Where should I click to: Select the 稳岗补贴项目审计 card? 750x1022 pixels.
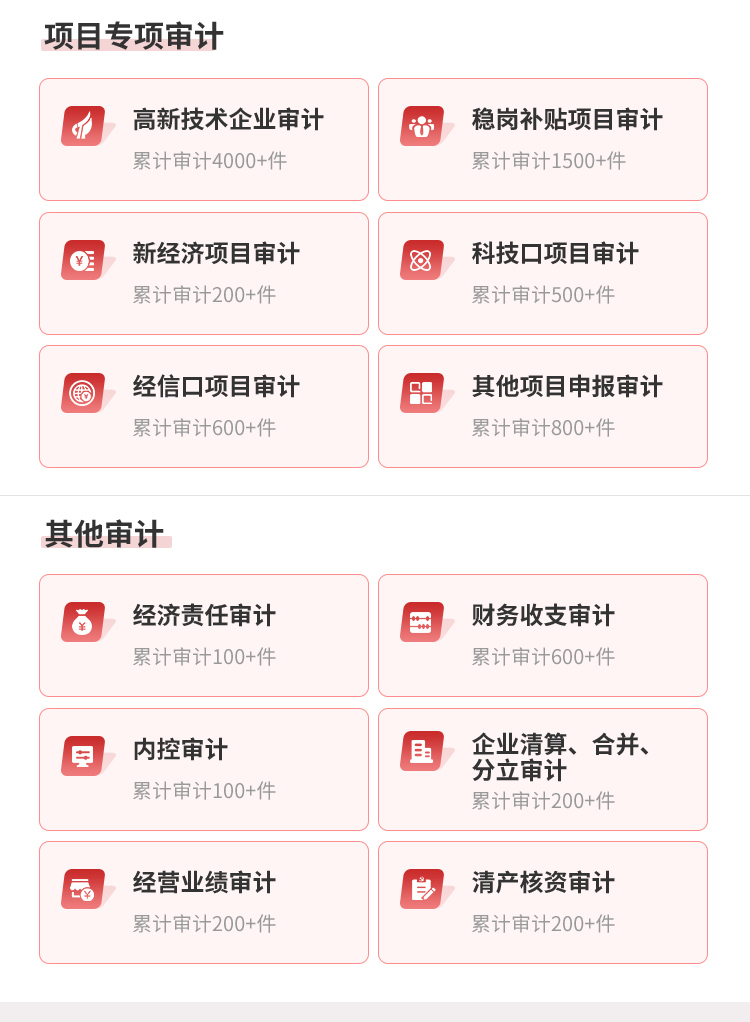542,139
